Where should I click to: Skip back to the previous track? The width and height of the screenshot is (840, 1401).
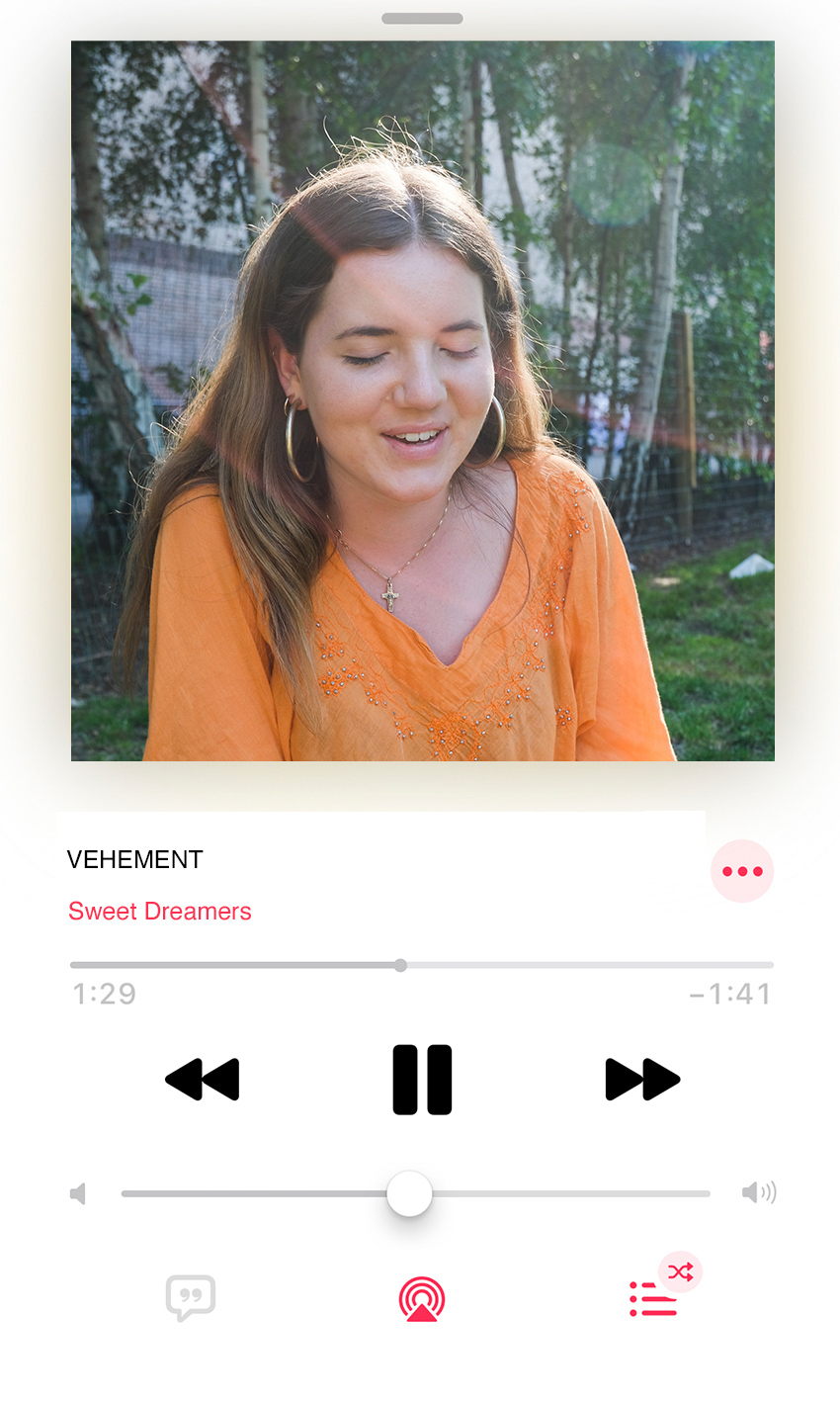pyautogui.click(x=203, y=1080)
